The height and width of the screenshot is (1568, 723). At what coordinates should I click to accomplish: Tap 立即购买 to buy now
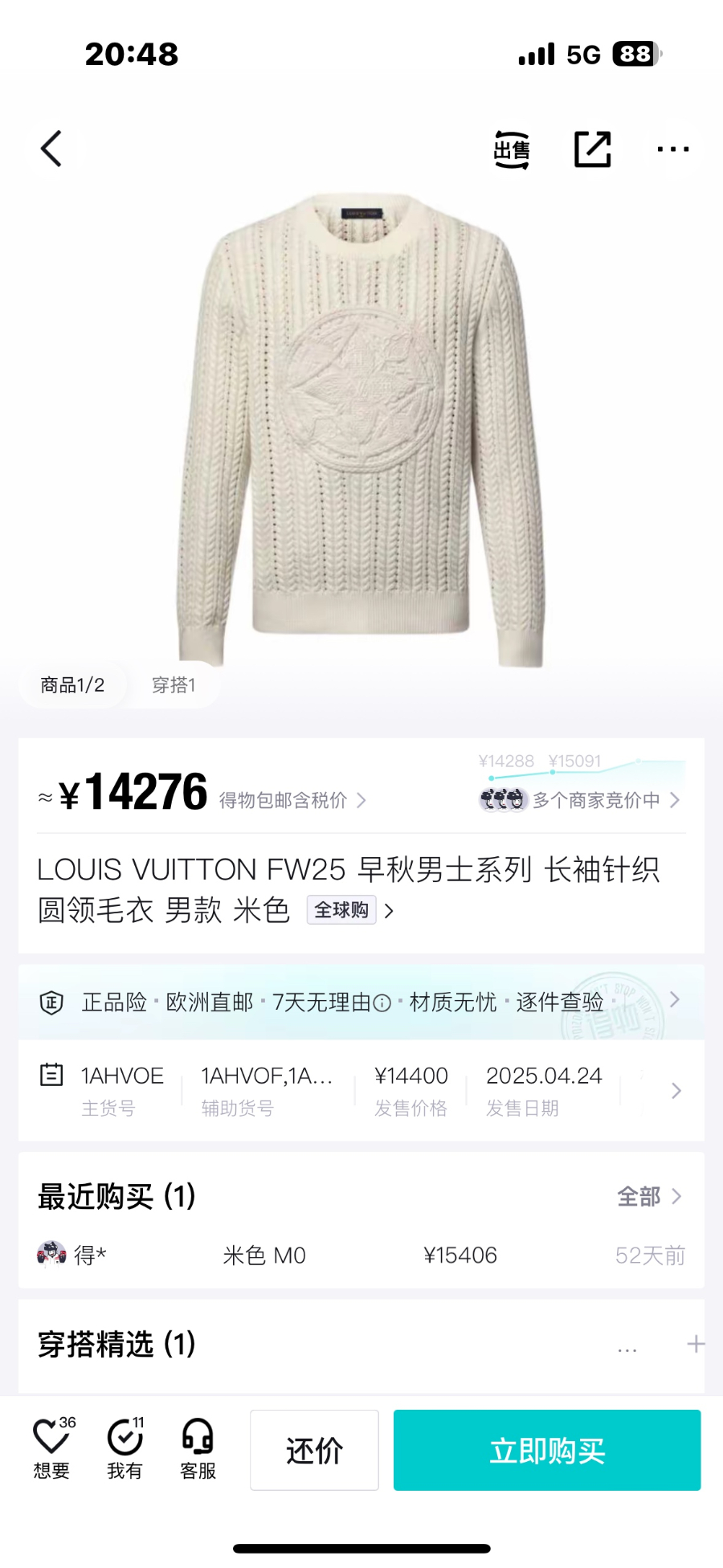(x=546, y=1450)
